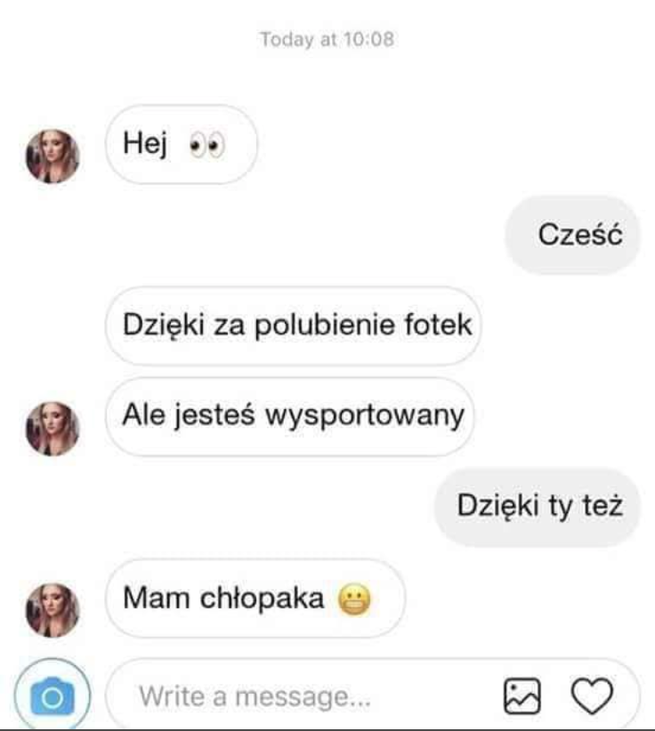Tap the Write a message field
655x731 pixels.
pyautogui.click(x=300, y=696)
